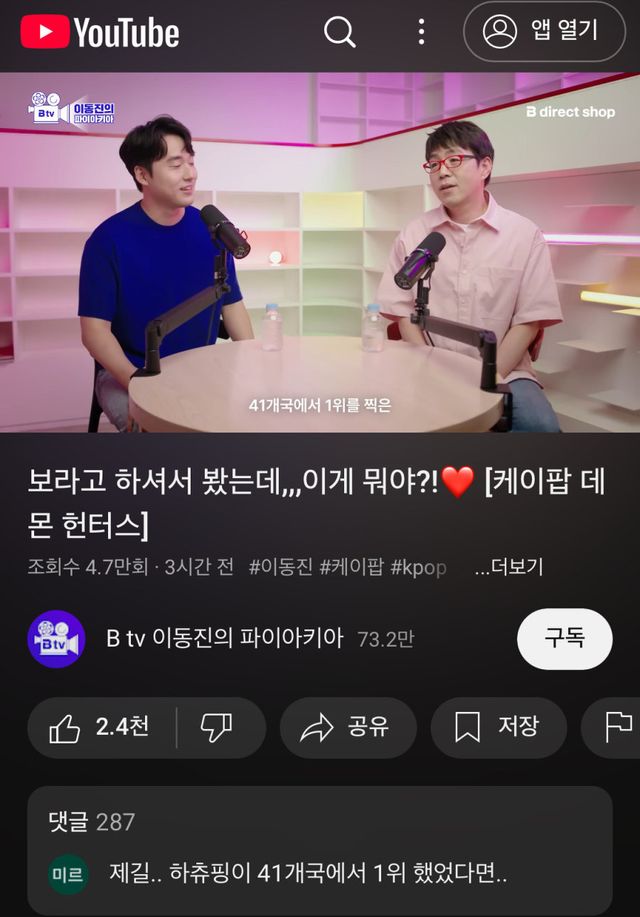
Task: Open B tv 이동진의 파이아키아 channel
Action: [224, 638]
